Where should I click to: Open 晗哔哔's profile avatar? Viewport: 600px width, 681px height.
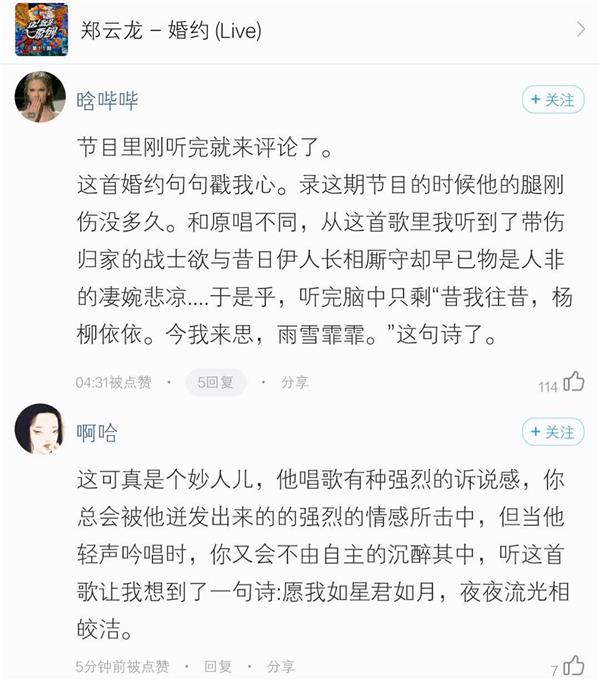(x=40, y=97)
